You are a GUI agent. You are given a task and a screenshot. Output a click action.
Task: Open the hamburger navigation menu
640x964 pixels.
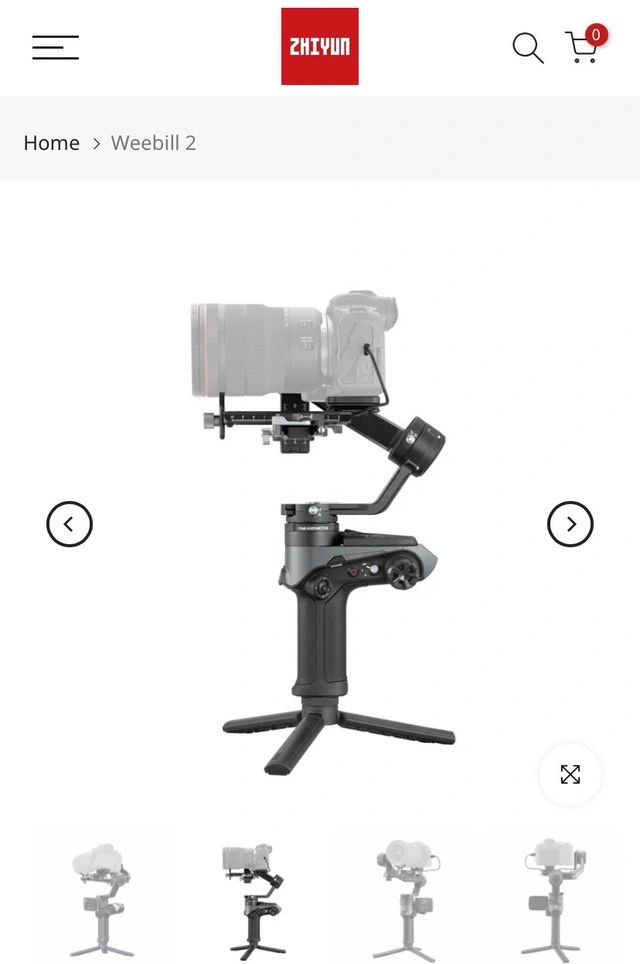pos(55,47)
